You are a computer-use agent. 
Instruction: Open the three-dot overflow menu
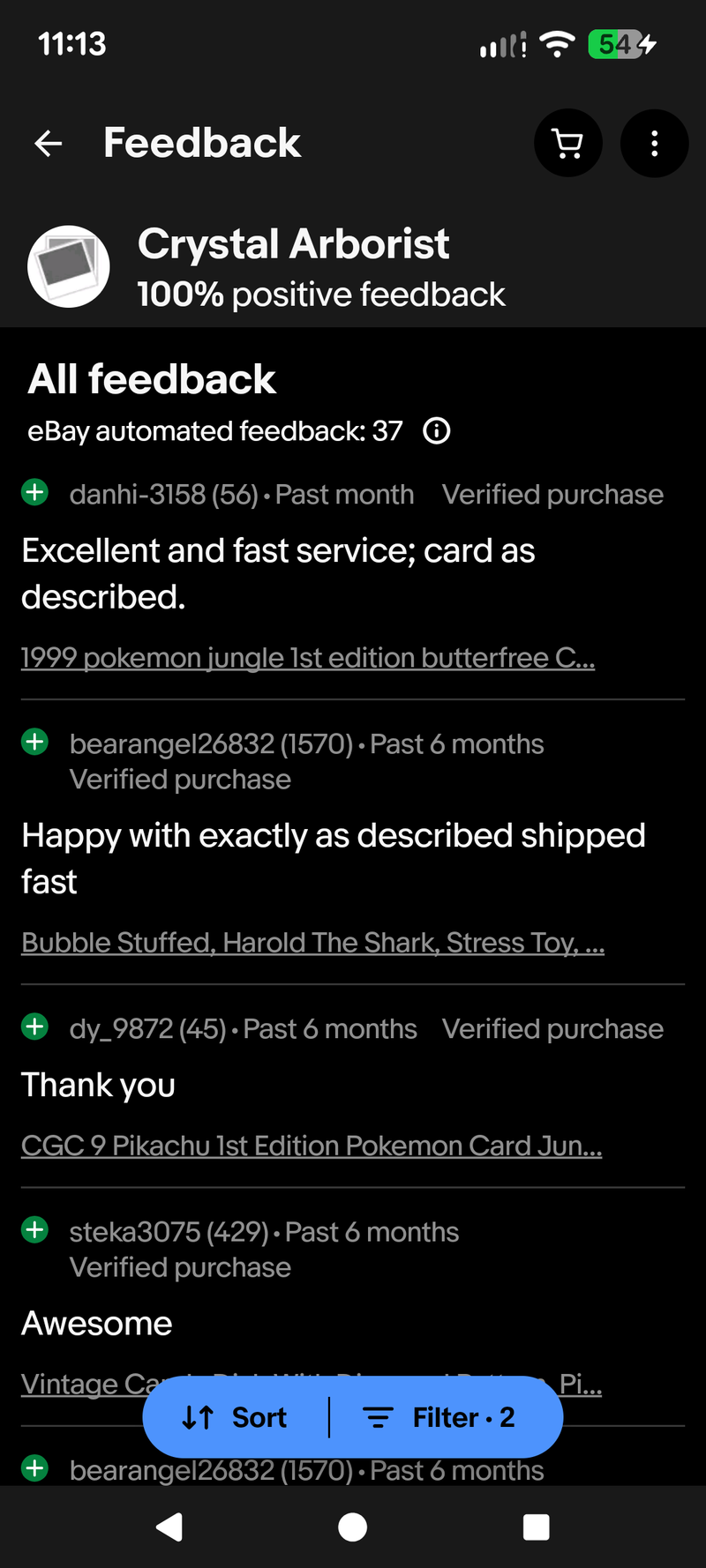click(654, 143)
